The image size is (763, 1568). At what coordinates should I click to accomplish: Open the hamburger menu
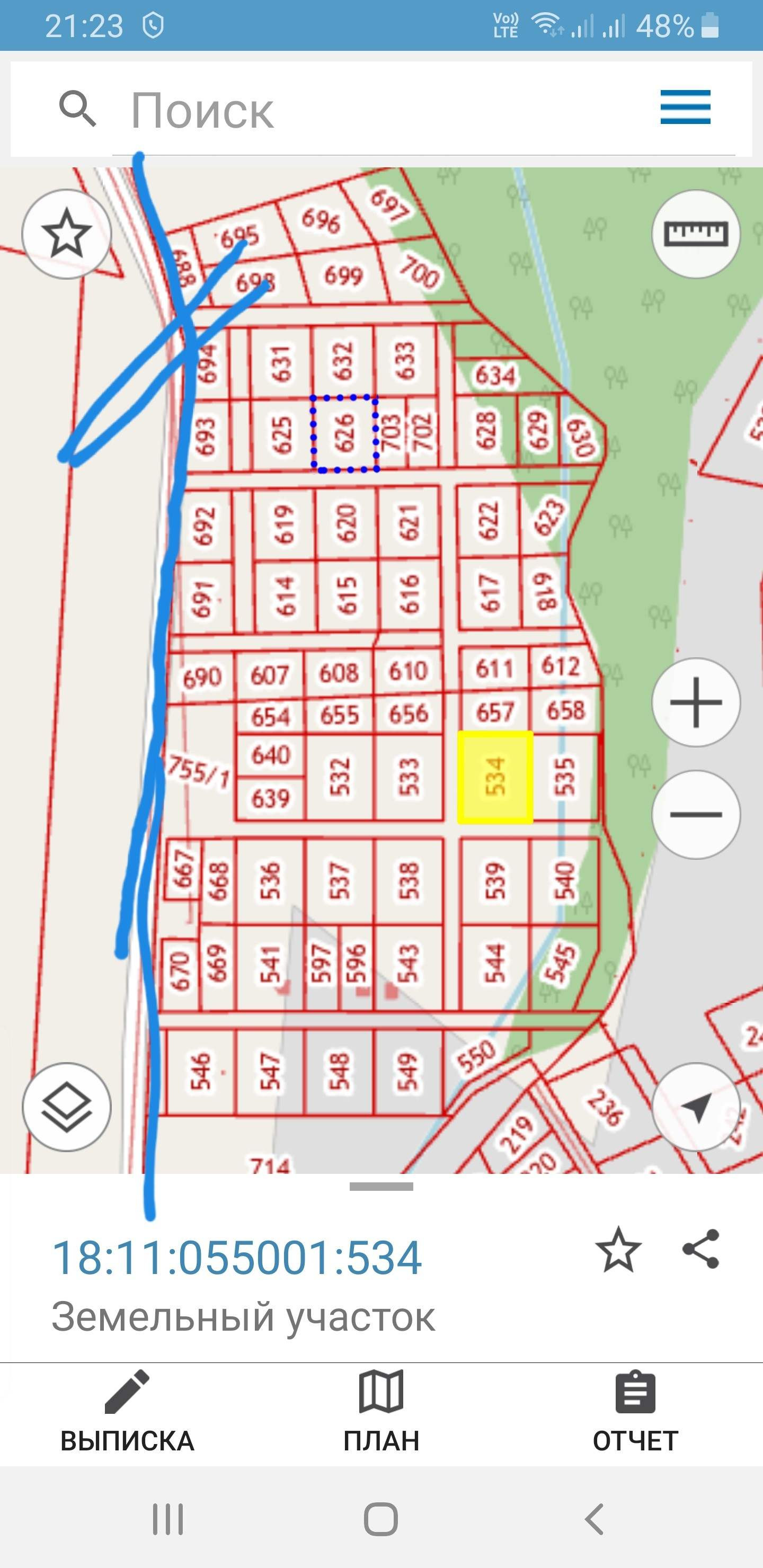(x=685, y=107)
